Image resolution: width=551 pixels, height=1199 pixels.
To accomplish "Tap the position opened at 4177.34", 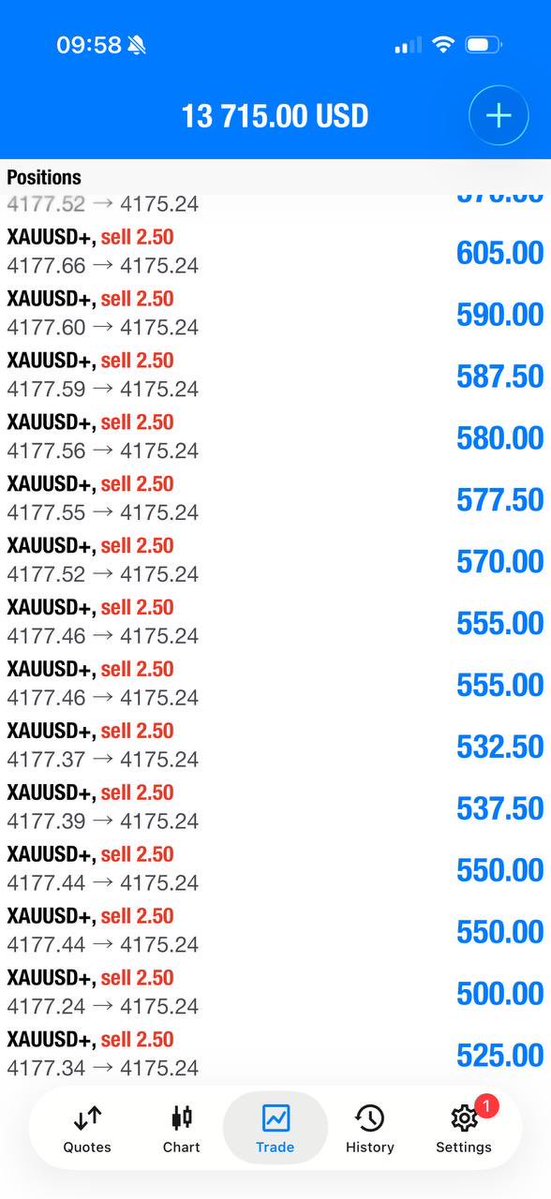I will 275,1054.
